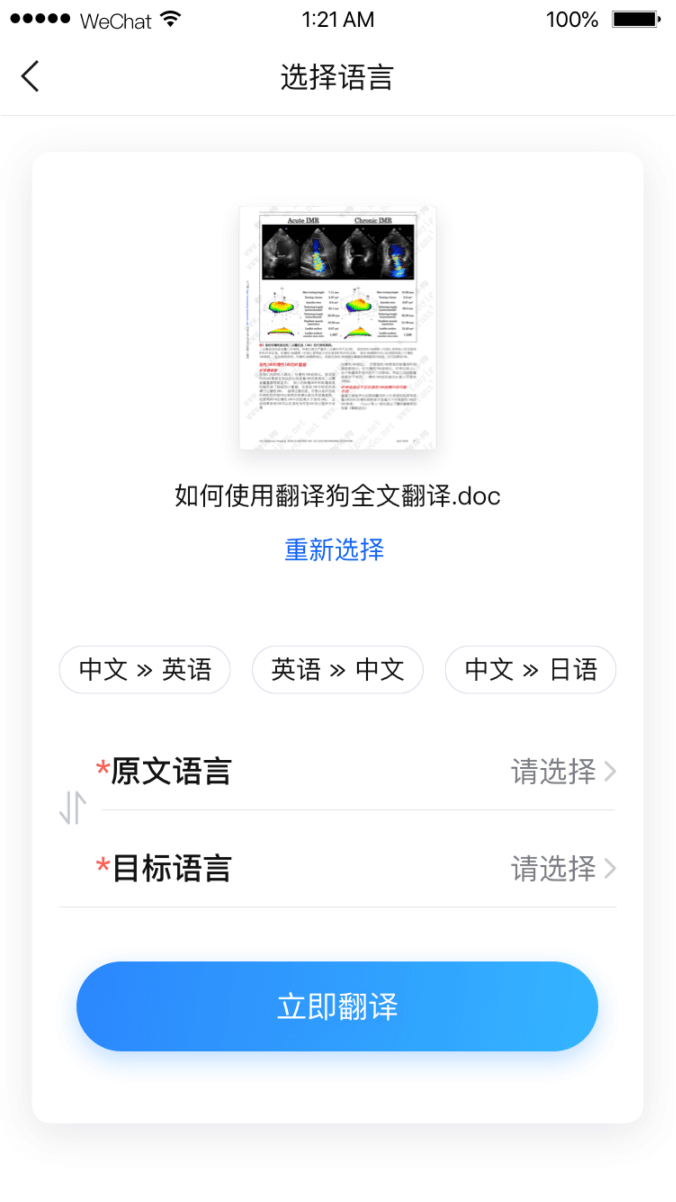The width and height of the screenshot is (676, 1202).
Task: Select the 英语 » 中文 preset chip
Action: pyautogui.click(x=337, y=669)
